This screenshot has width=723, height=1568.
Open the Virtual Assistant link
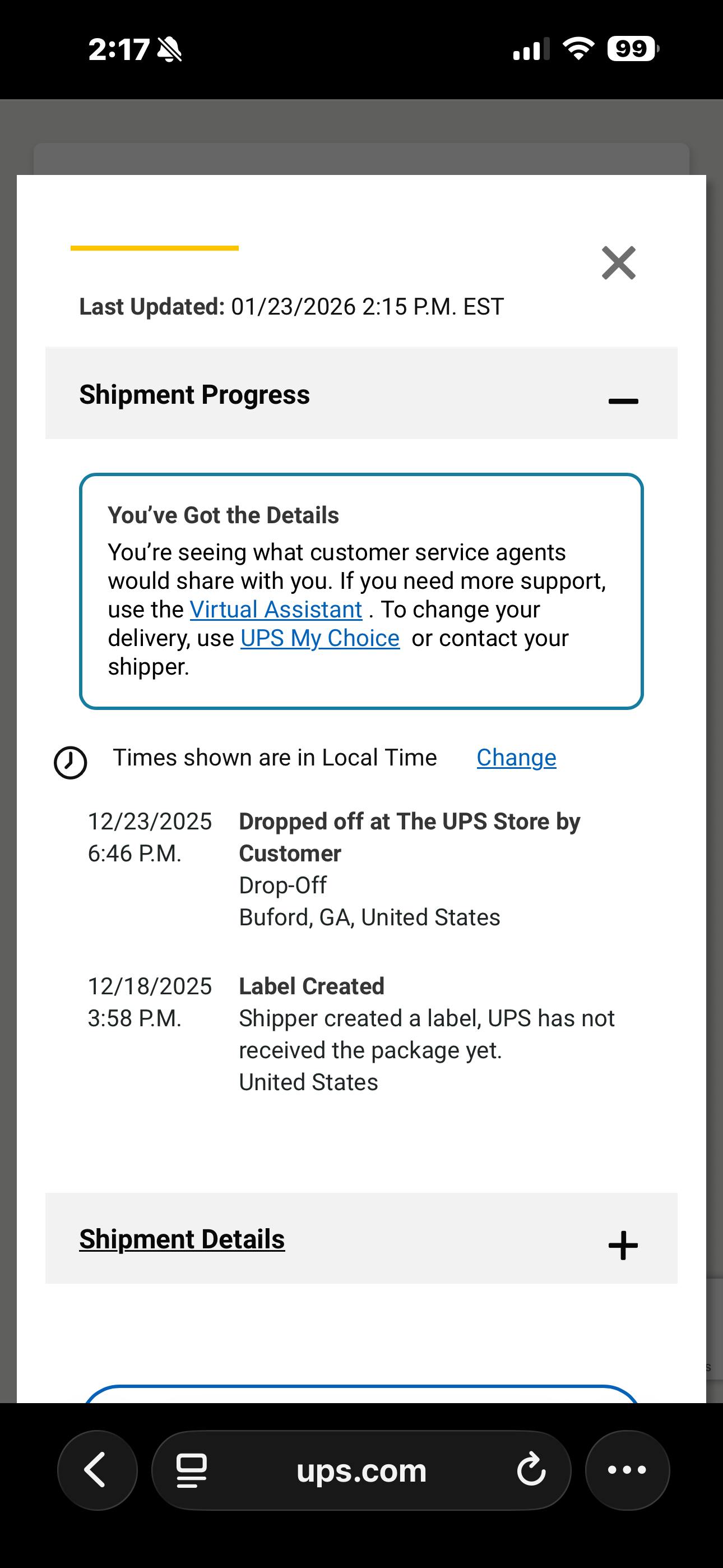point(276,609)
